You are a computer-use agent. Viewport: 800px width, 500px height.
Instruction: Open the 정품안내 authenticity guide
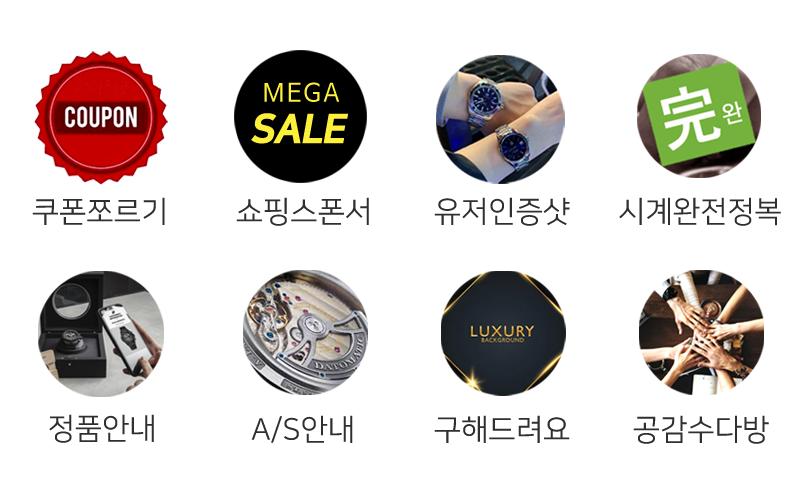pyautogui.click(x=101, y=333)
